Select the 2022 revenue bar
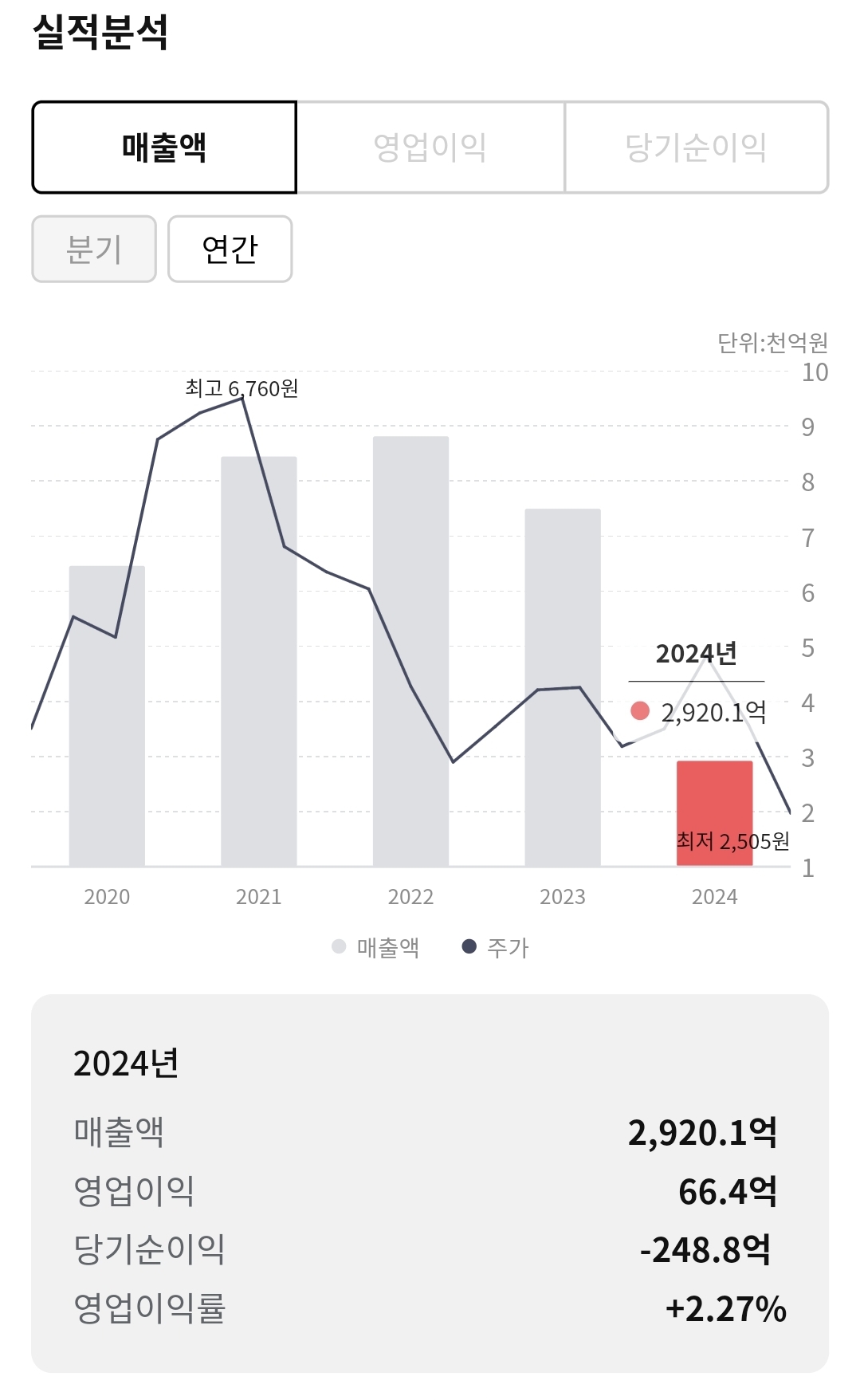 point(410,654)
